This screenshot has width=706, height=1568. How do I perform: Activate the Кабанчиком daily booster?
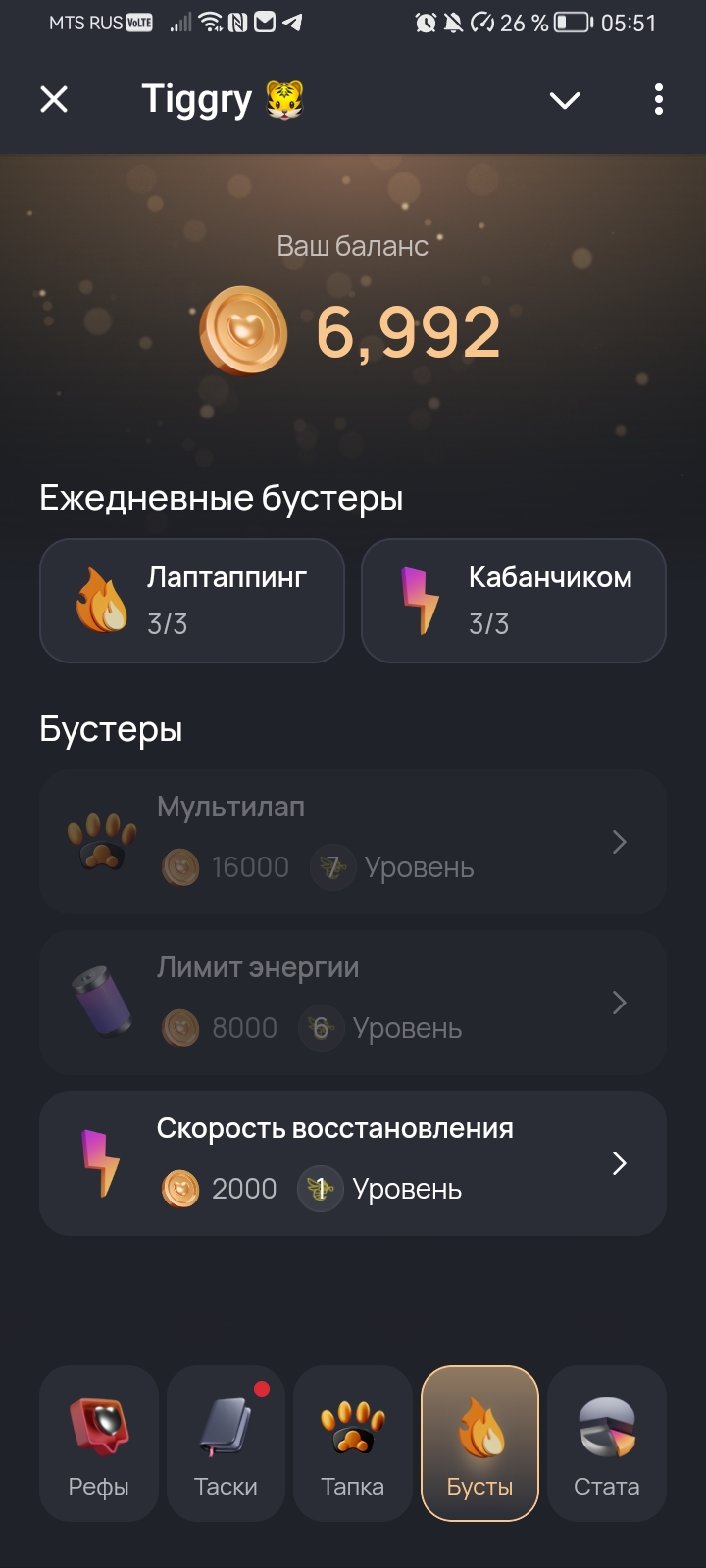(x=513, y=601)
